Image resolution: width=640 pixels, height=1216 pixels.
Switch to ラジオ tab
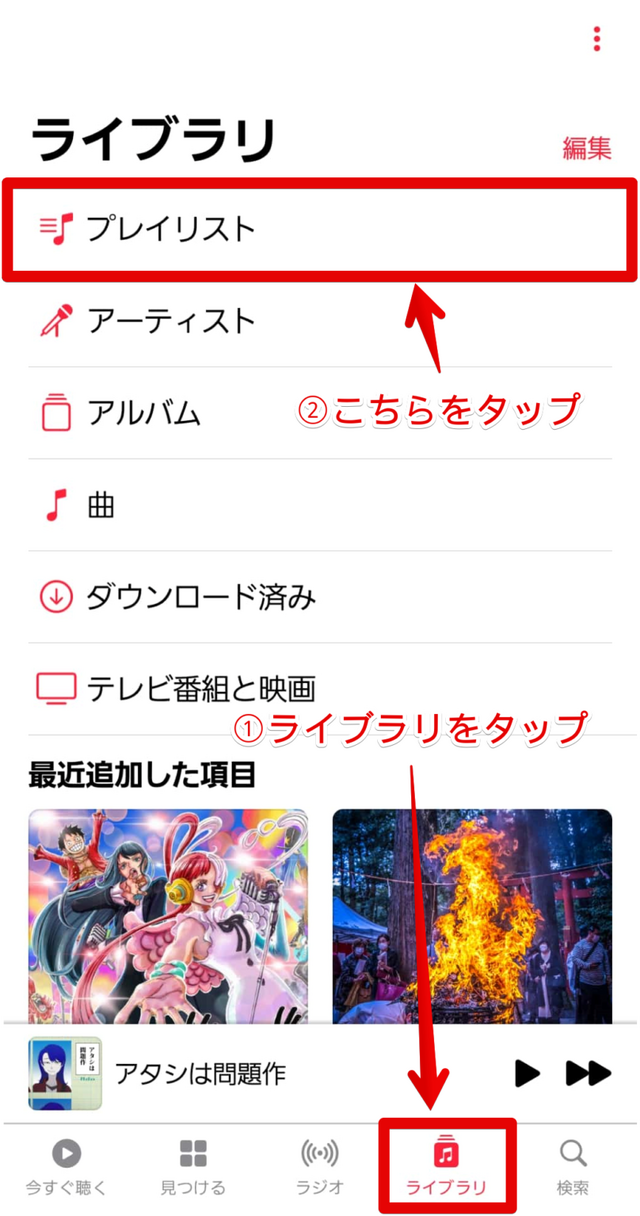pos(320,1166)
